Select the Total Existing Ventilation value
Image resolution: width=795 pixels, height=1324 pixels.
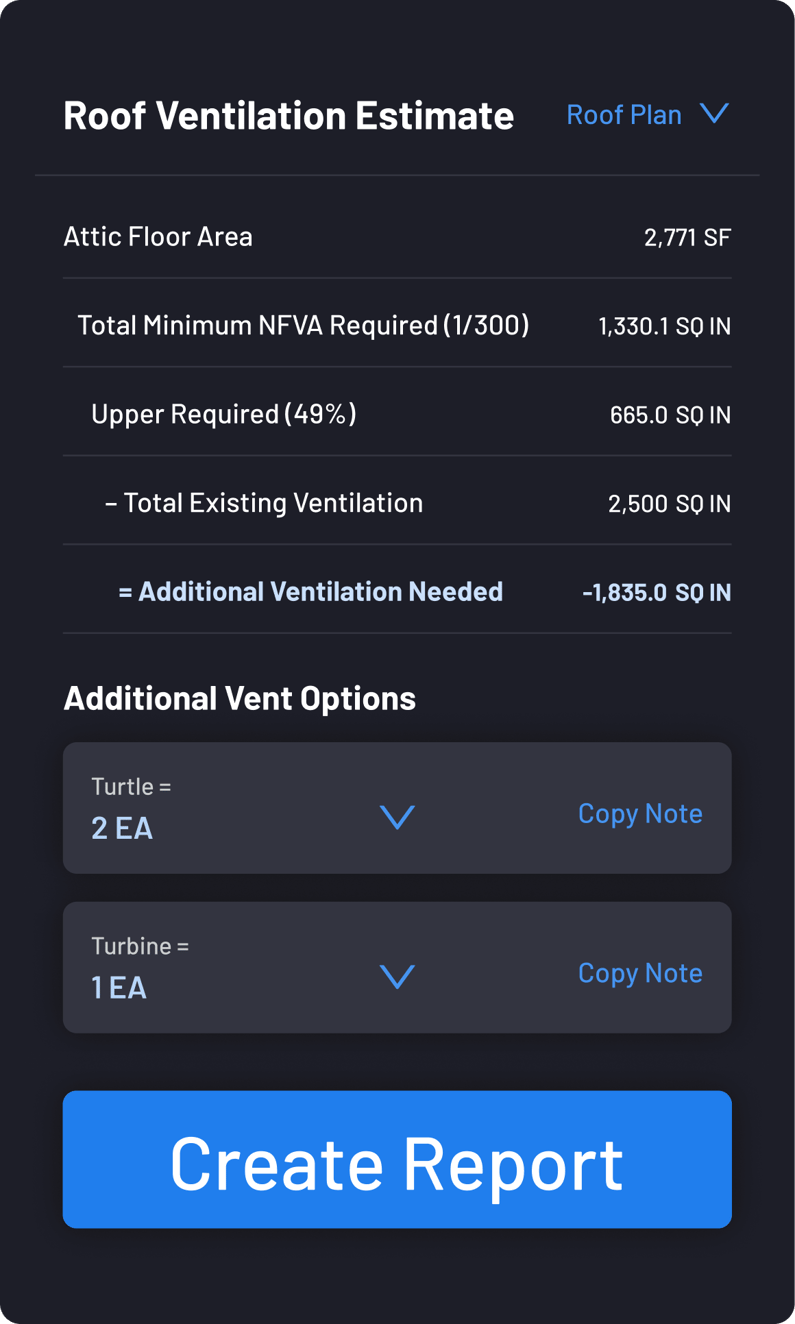pos(669,502)
